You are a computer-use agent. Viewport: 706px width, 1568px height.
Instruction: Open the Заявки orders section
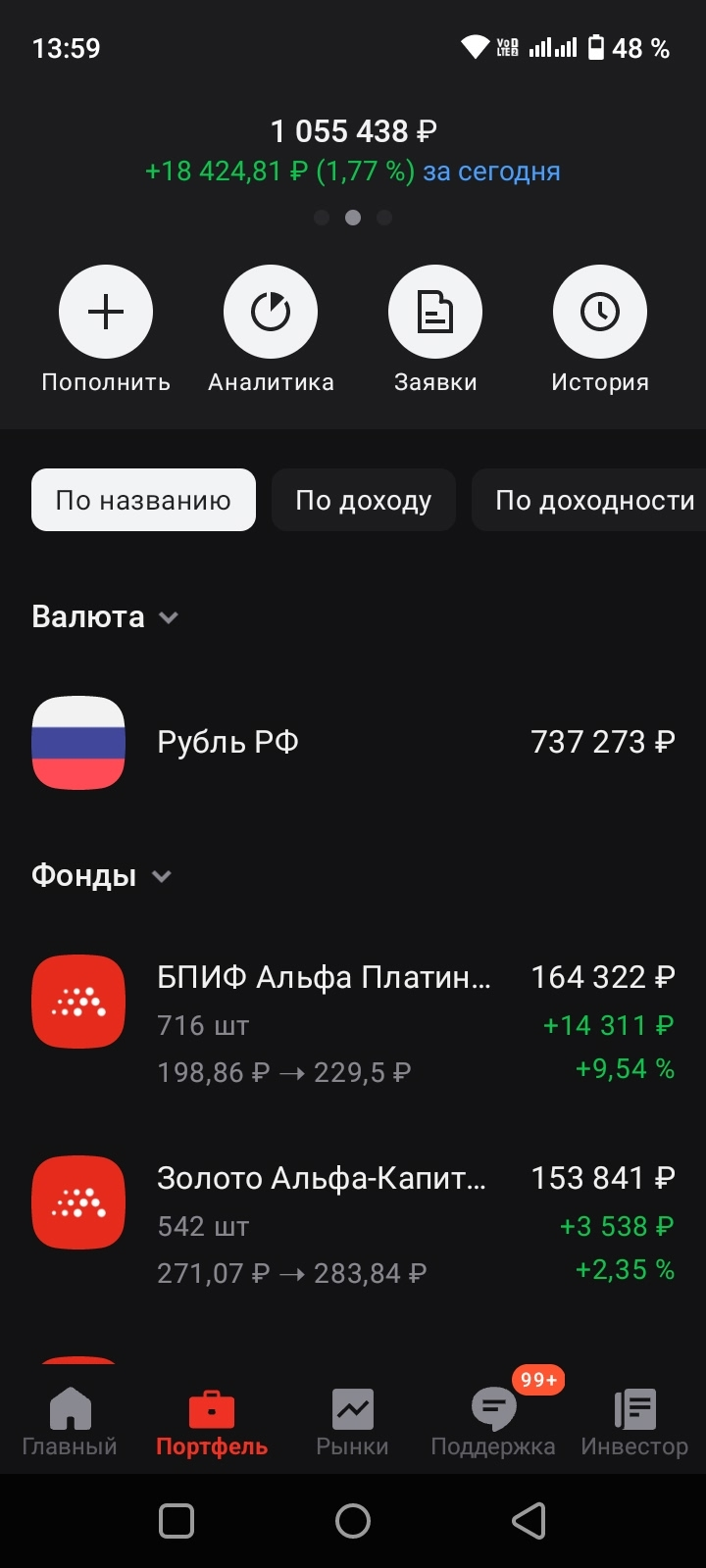pos(435,313)
